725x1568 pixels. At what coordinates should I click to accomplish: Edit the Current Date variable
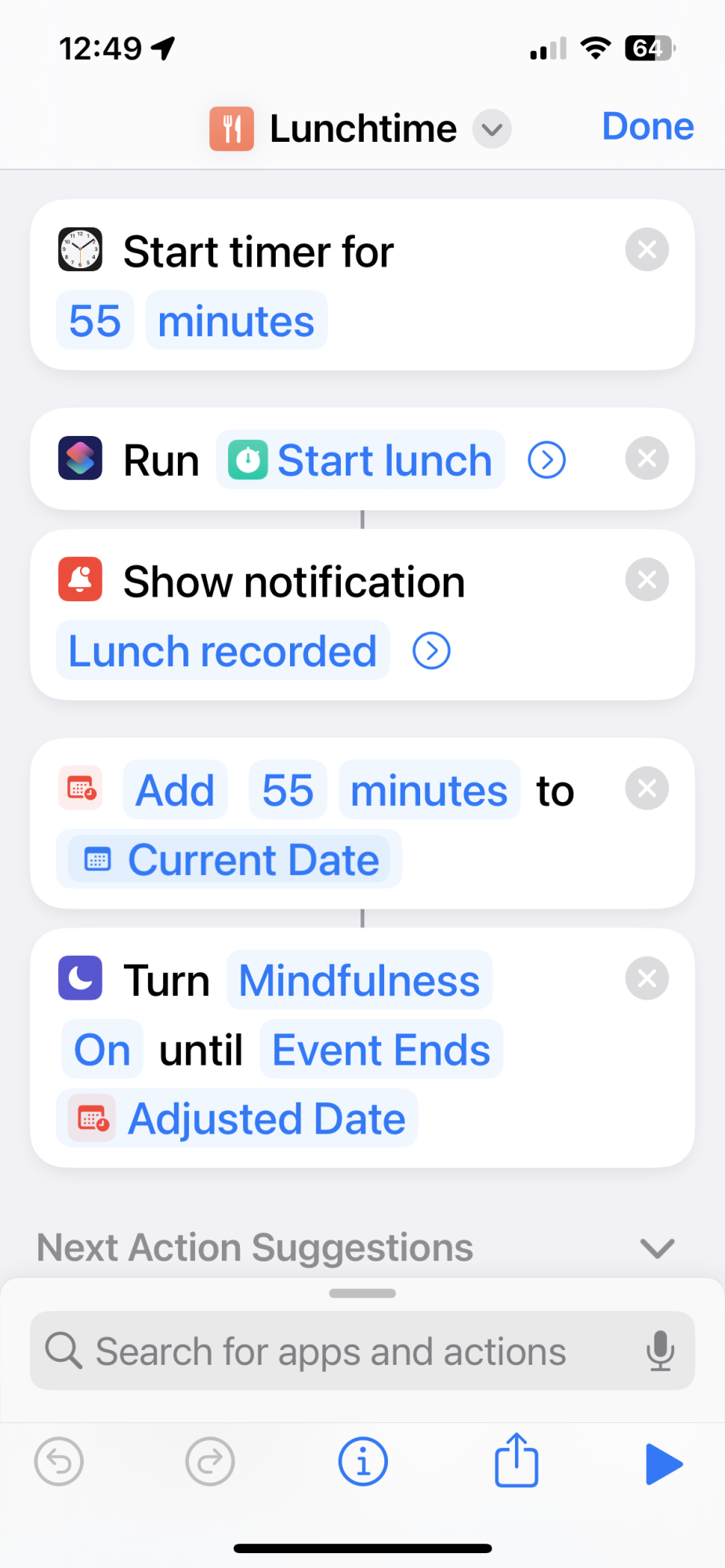coord(229,860)
